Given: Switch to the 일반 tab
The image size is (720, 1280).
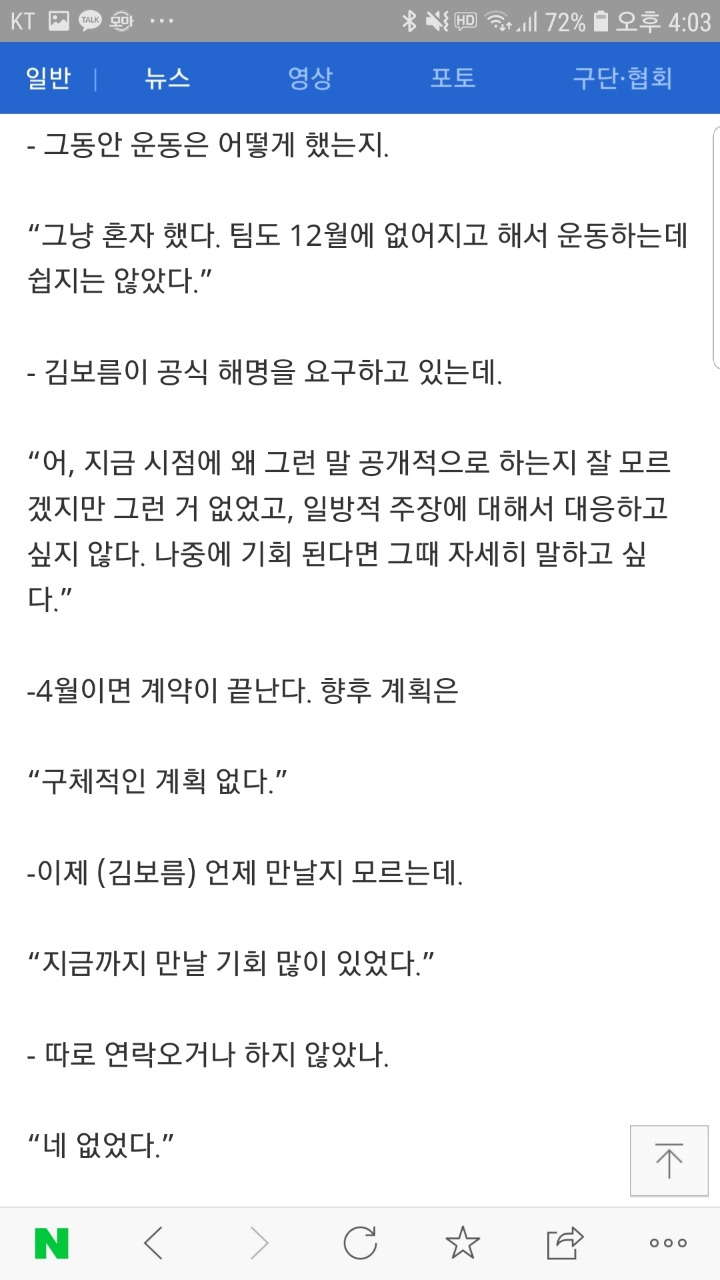Looking at the screenshot, I should pos(46,79).
